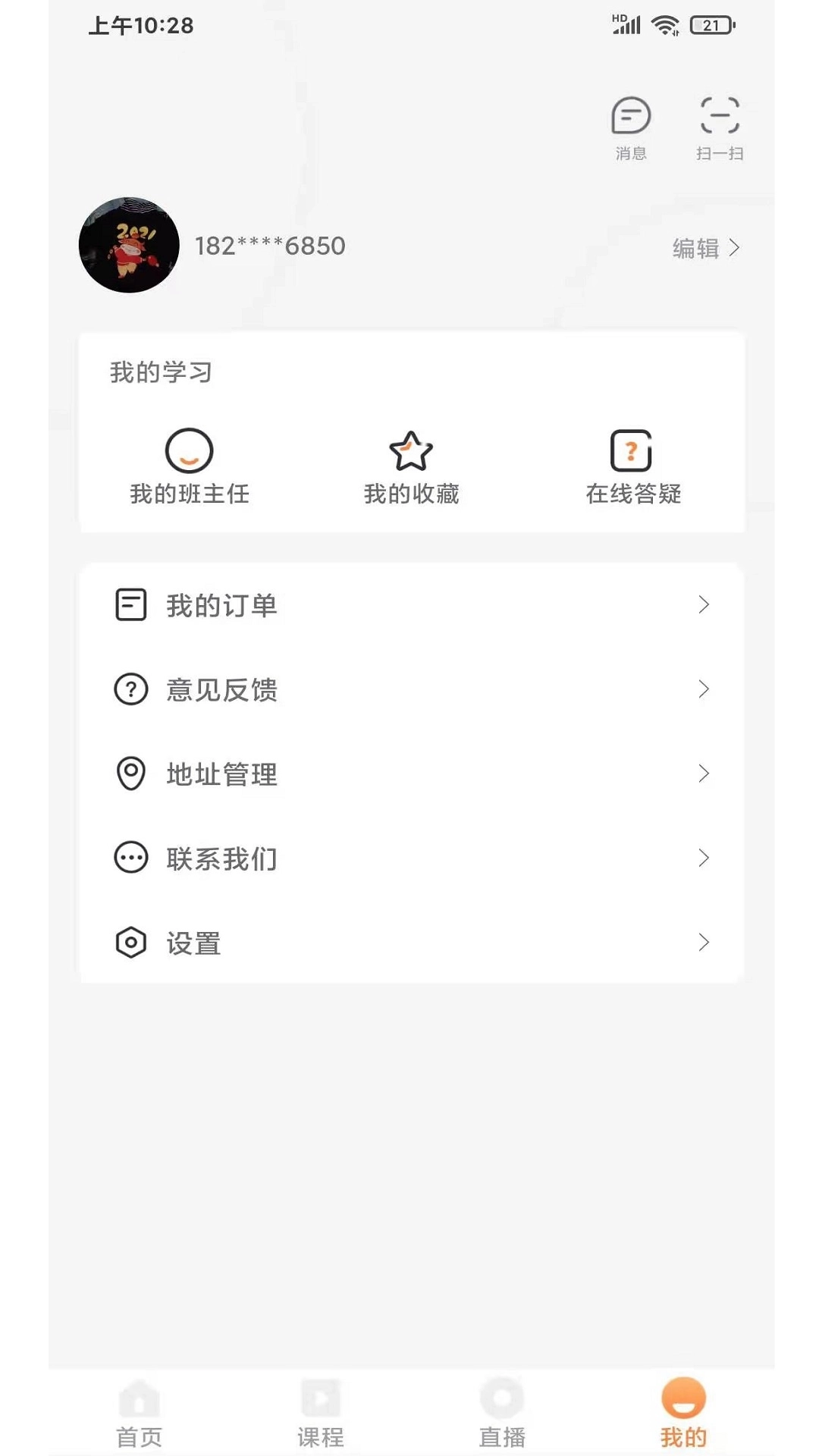819x1456 pixels.
Task: Open 在线答疑 question mark icon
Action: tap(629, 450)
